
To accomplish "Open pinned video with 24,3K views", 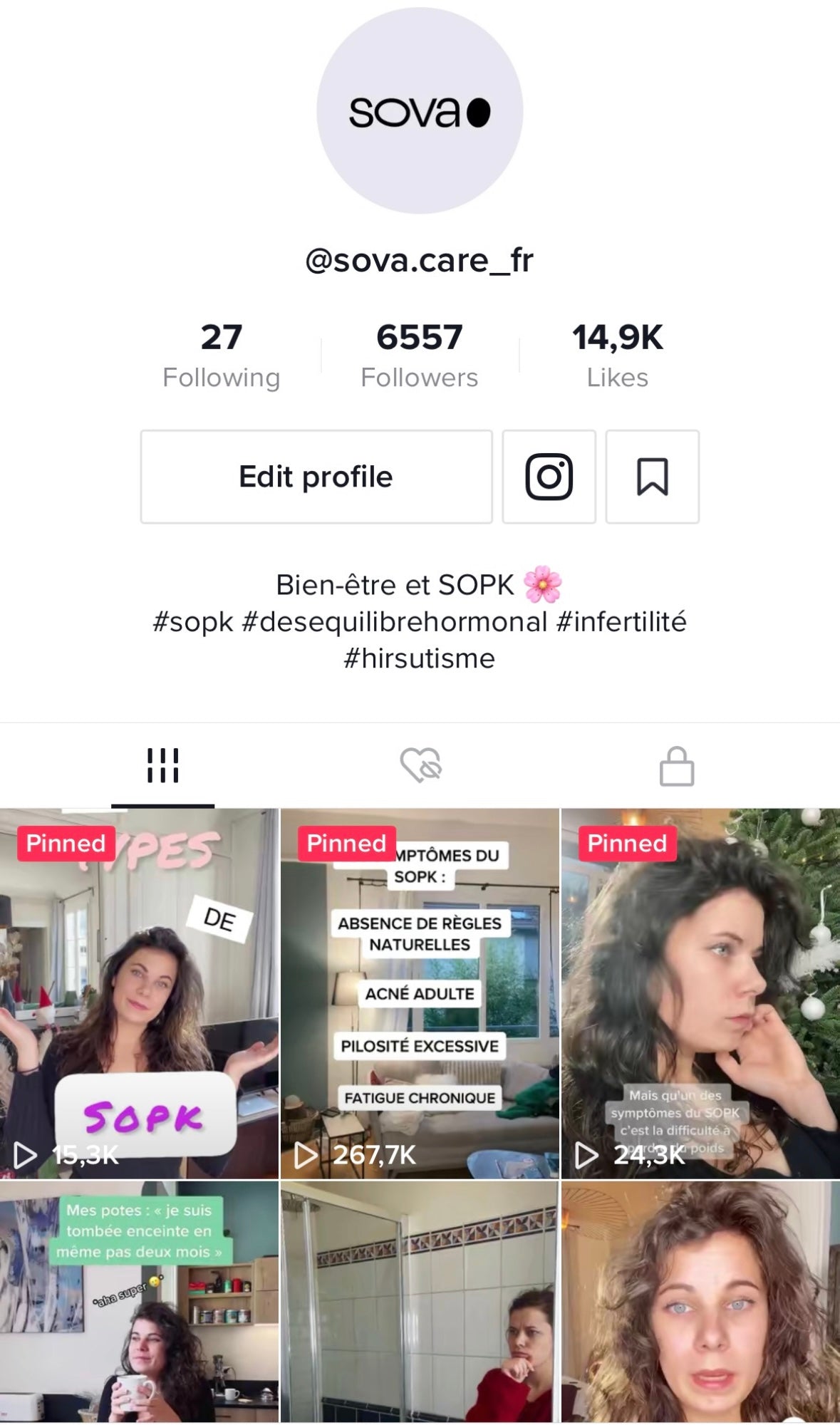I will (x=700, y=994).
